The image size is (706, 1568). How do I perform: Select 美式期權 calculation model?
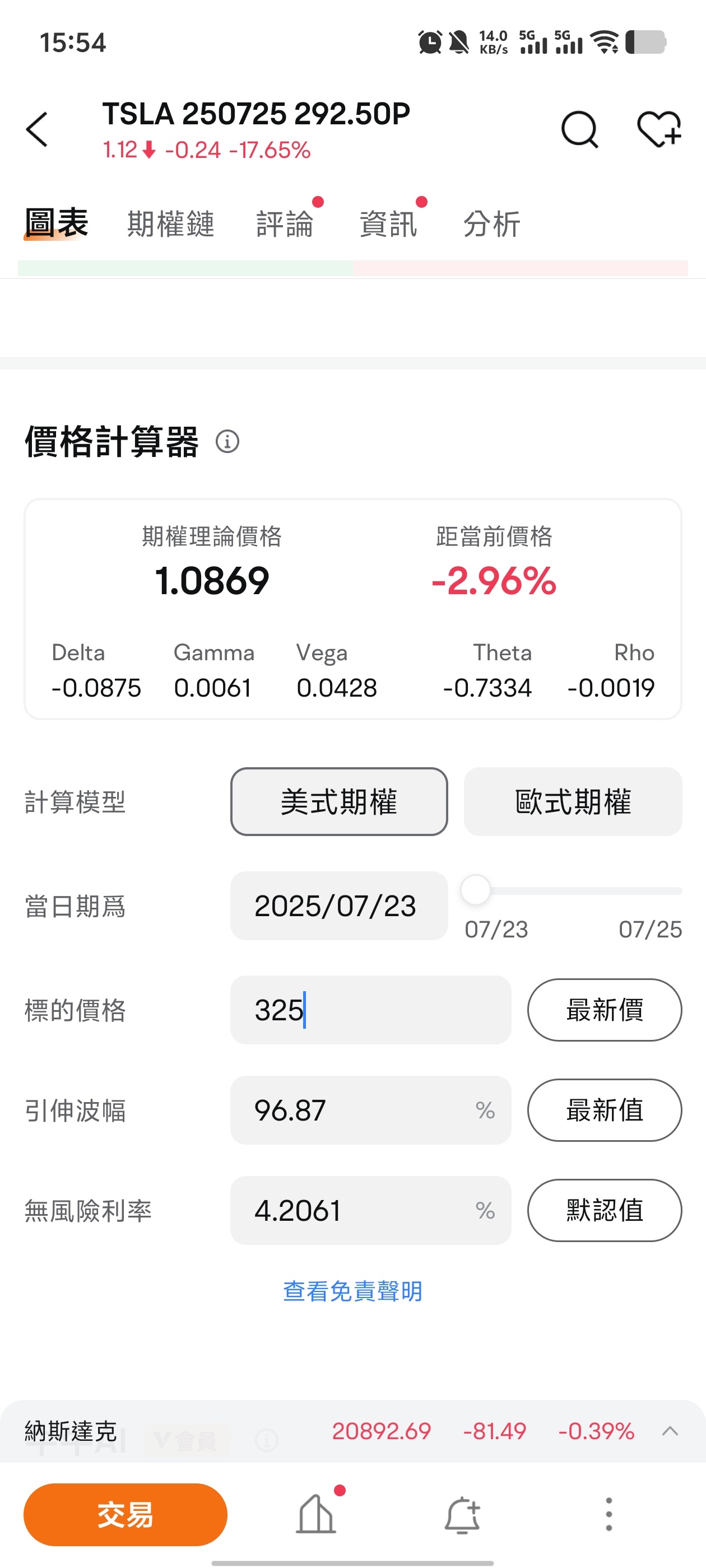click(338, 802)
